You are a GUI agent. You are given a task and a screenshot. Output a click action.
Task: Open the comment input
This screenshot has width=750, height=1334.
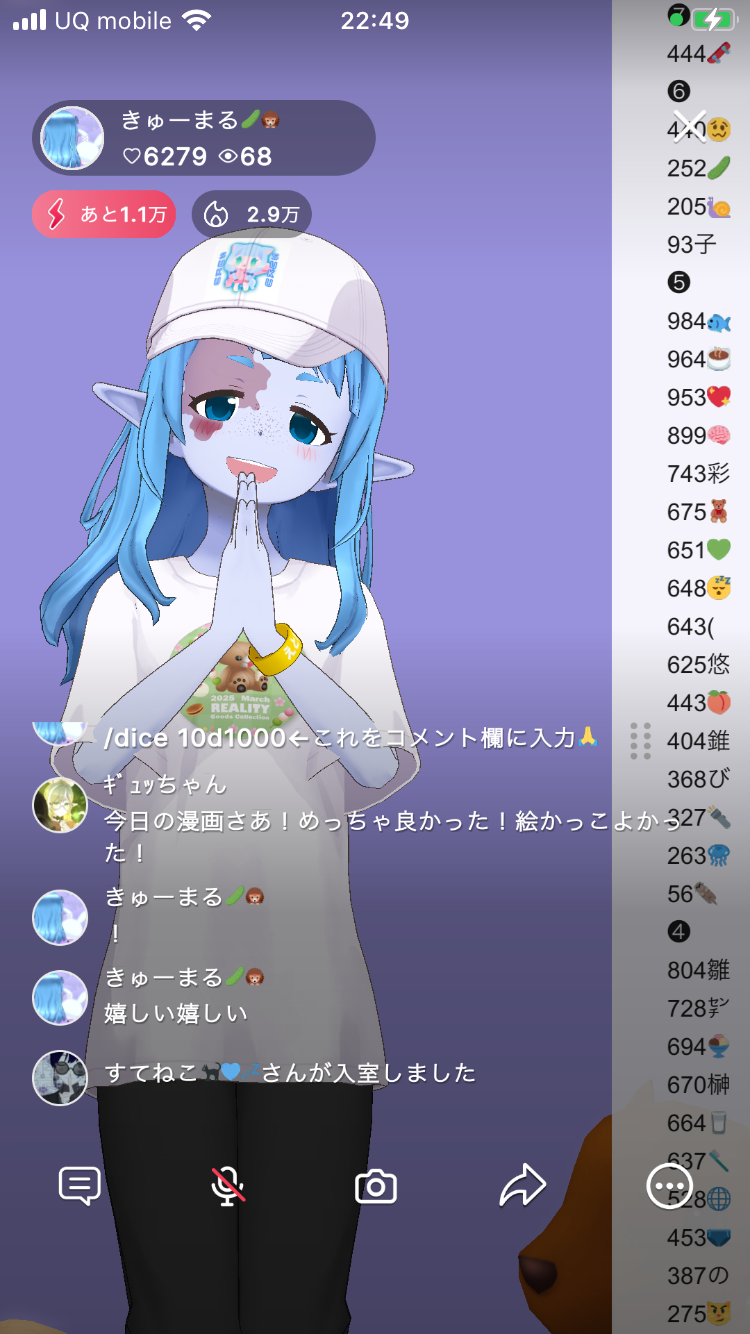pos(80,1186)
